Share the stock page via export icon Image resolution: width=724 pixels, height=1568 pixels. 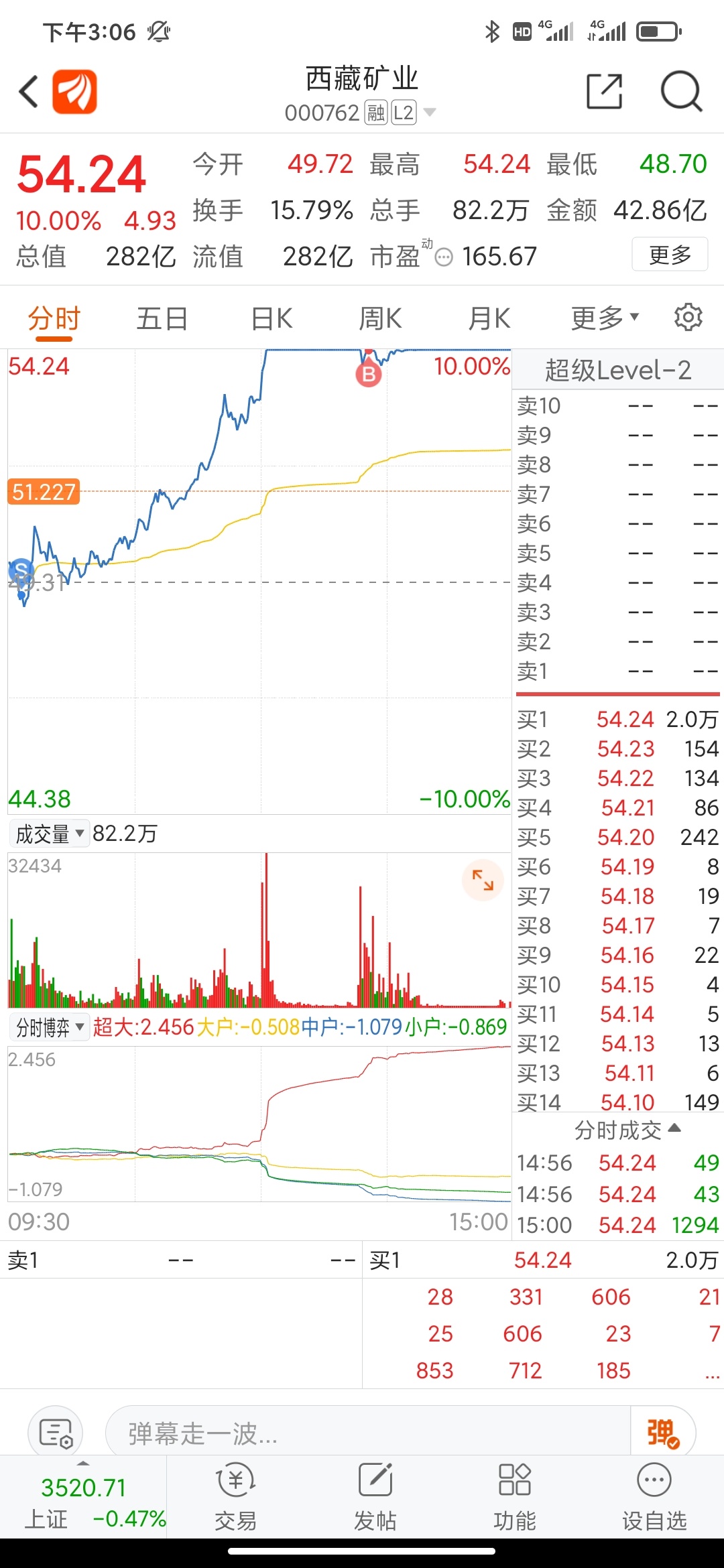click(x=604, y=91)
